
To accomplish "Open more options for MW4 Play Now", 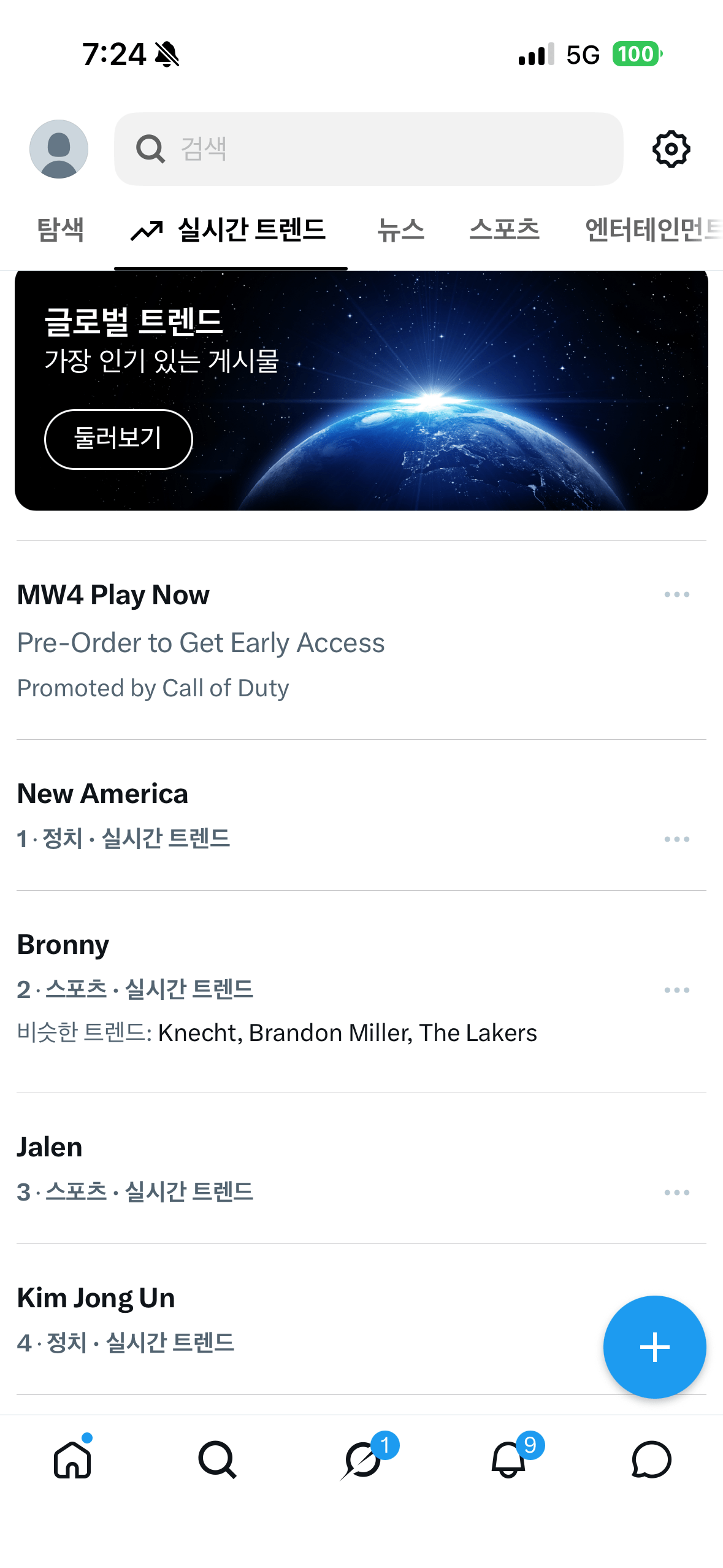I will point(676,594).
